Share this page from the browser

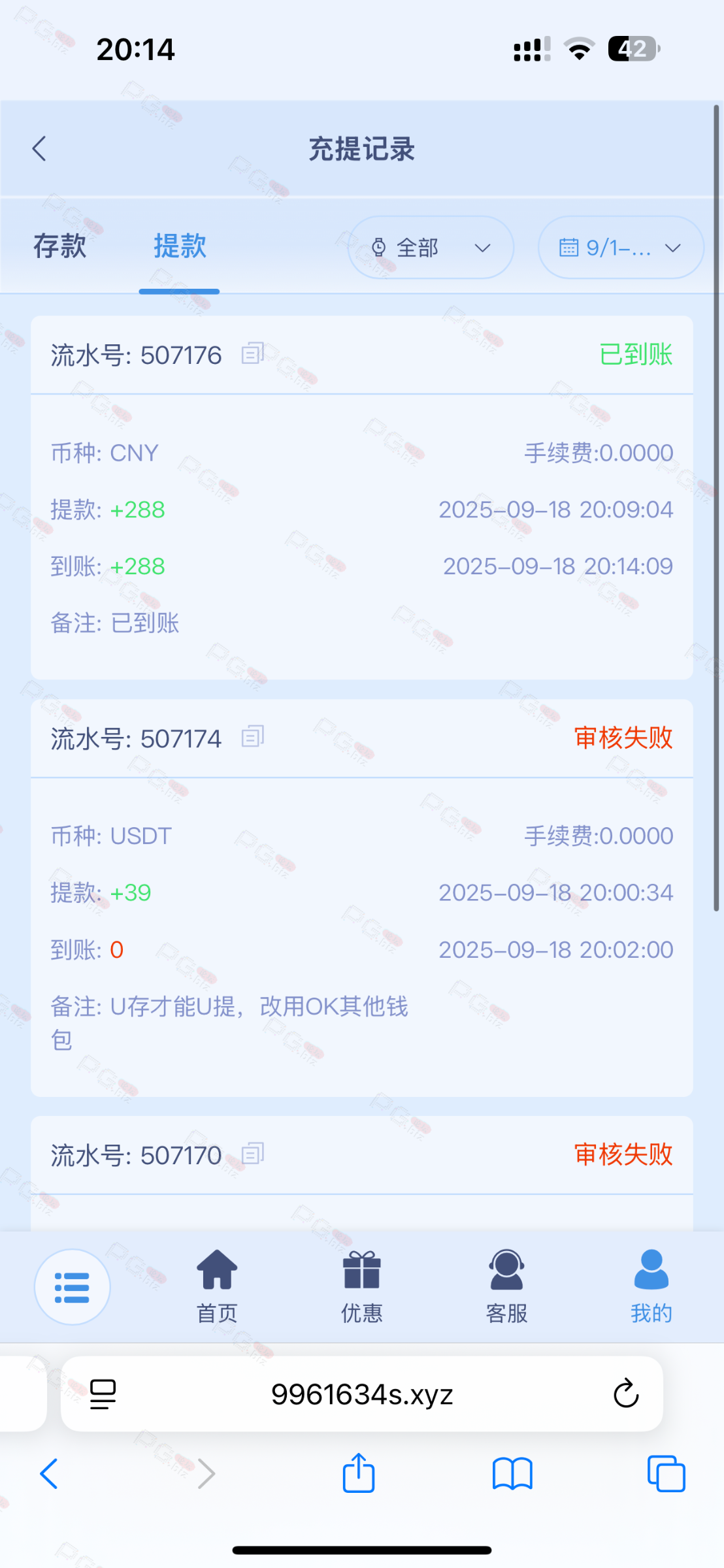coord(359,1473)
